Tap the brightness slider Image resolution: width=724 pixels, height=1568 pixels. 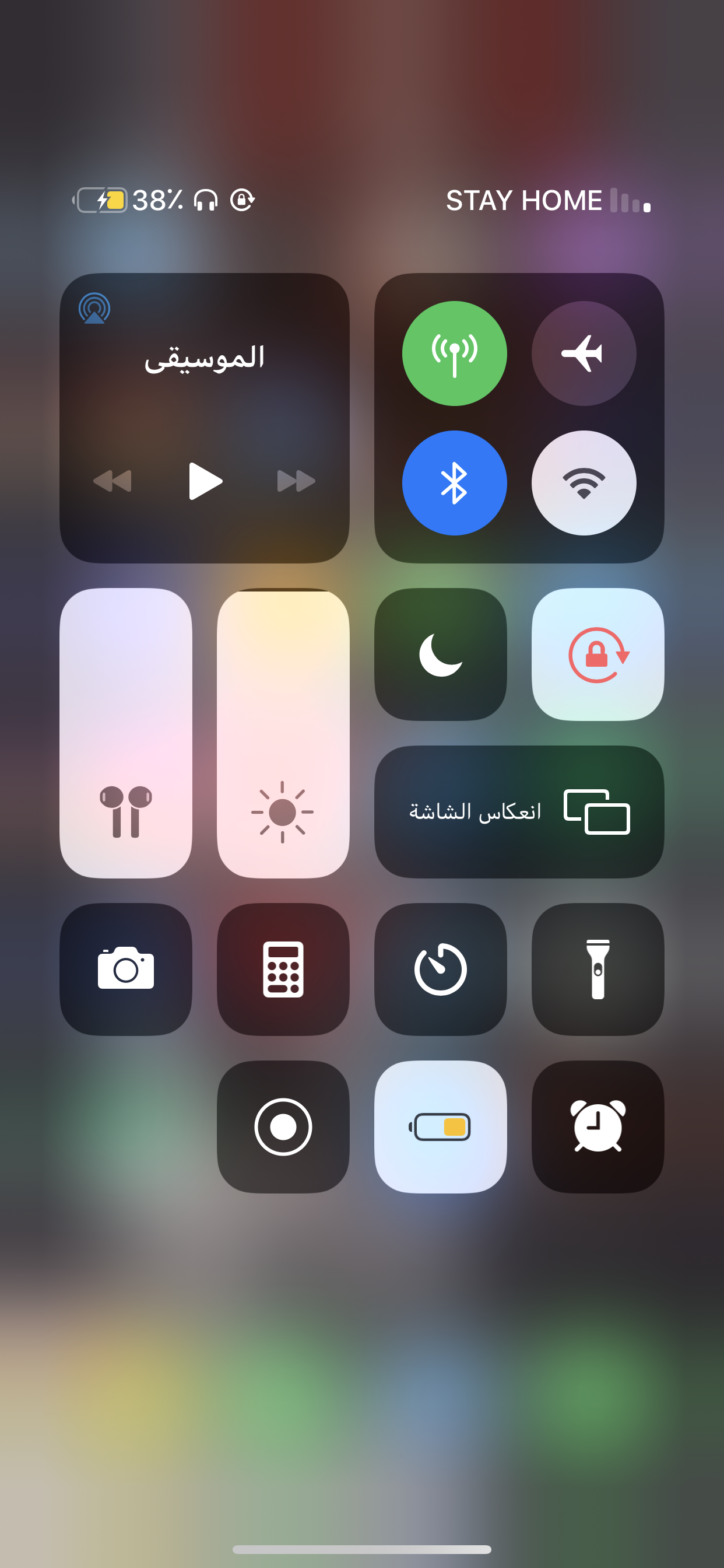pyautogui.click(x=283, y=733)
